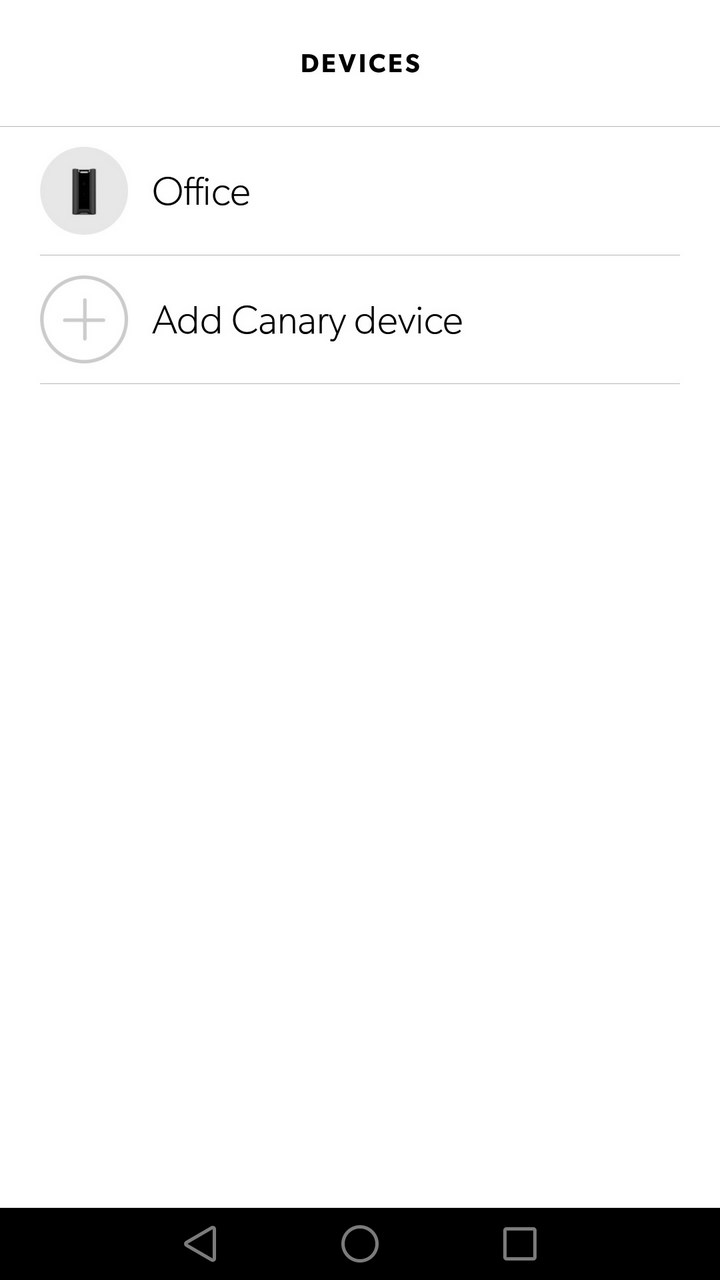Viewport: 720px width, 1280px height.
Task: Add a new Canary device
Action: click(360, 320)
